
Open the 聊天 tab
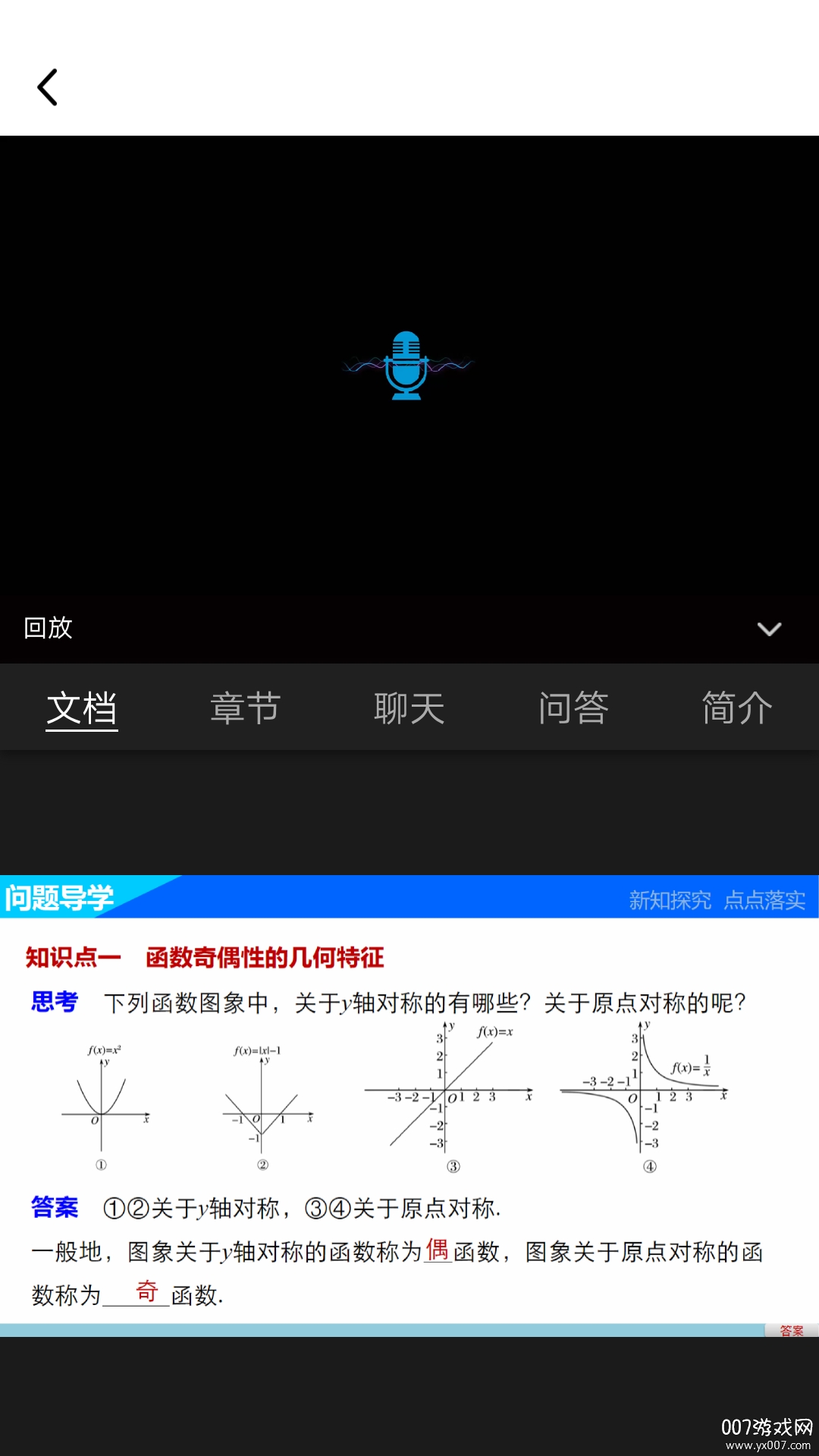[x=409, y=708]
